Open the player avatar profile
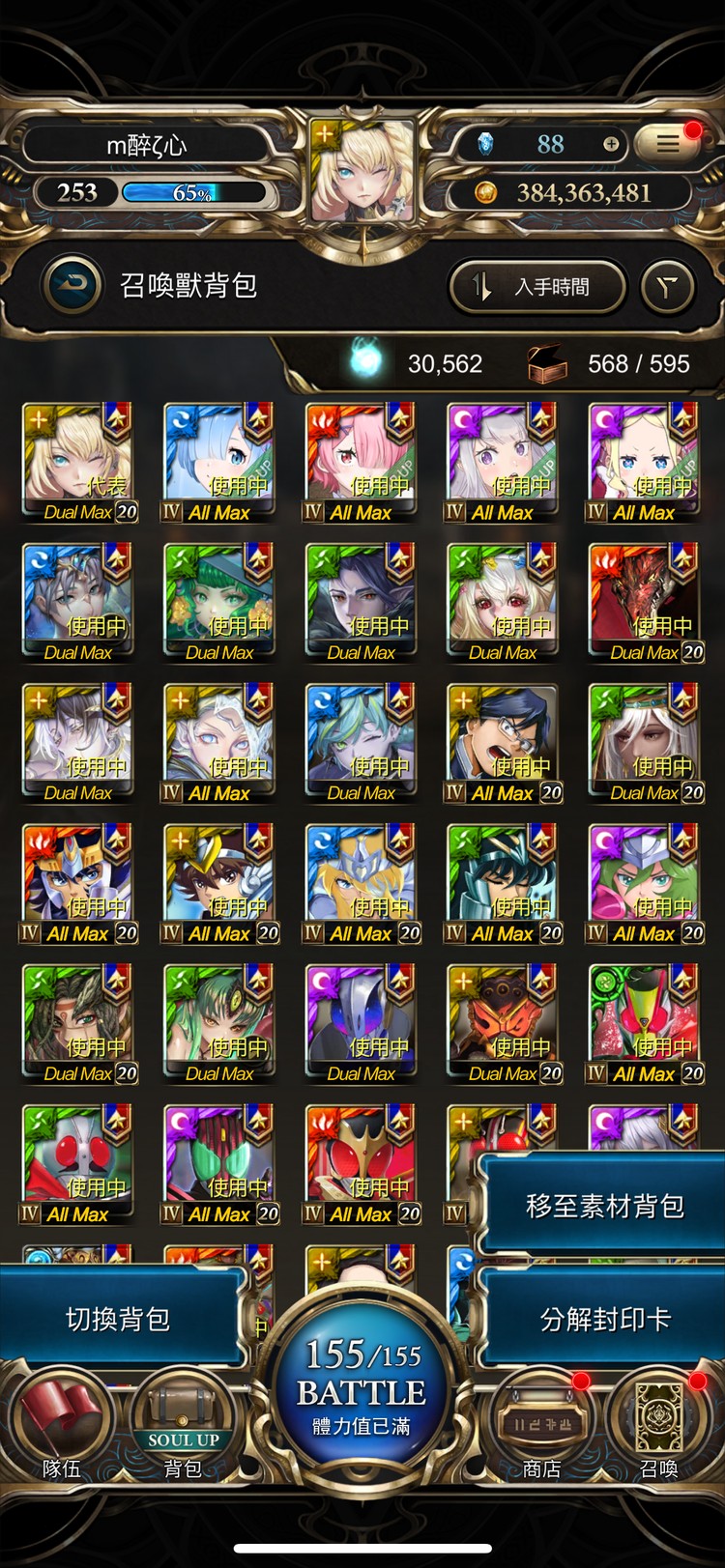The width and height of the screenshot is (725, 1568). point(362,171)
